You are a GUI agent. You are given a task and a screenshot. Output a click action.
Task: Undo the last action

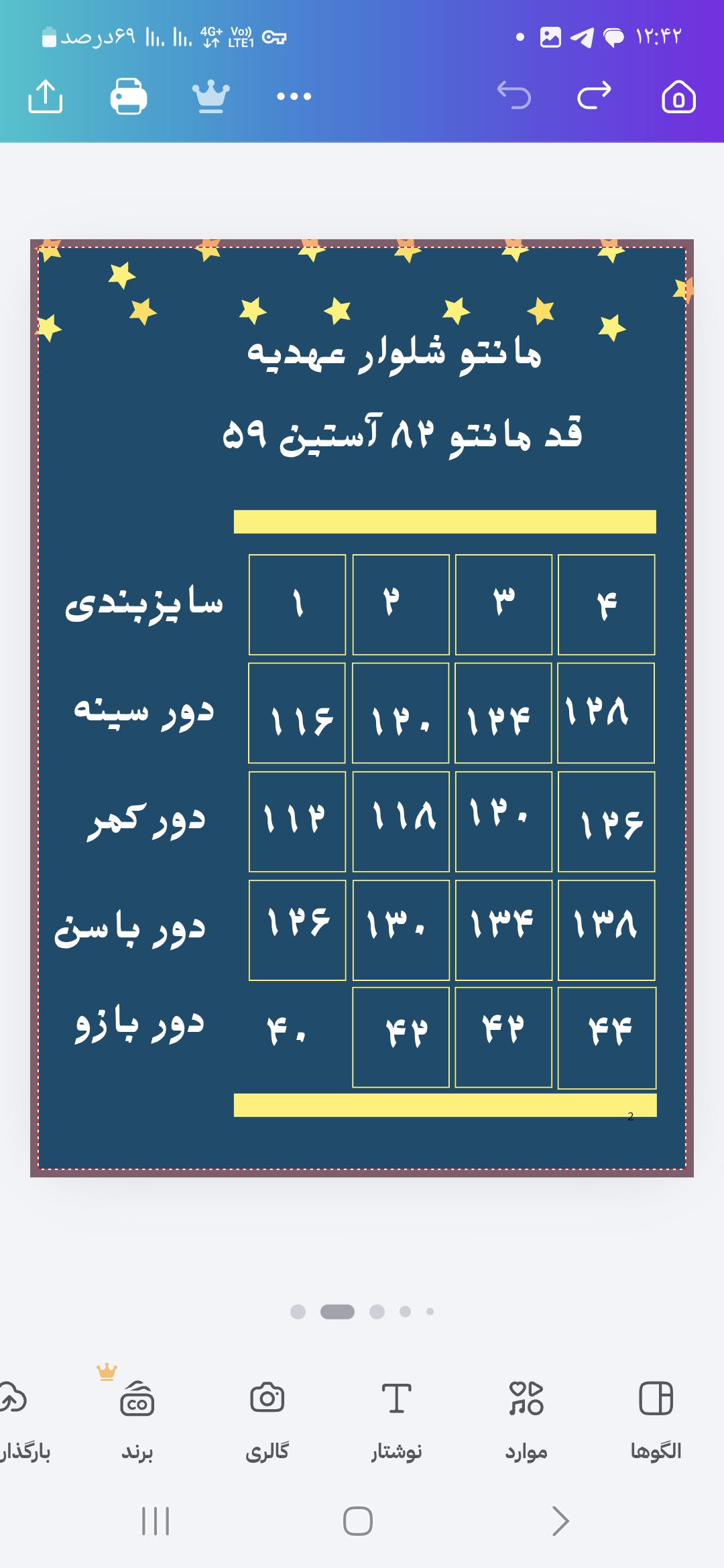(x=514, y=95)
